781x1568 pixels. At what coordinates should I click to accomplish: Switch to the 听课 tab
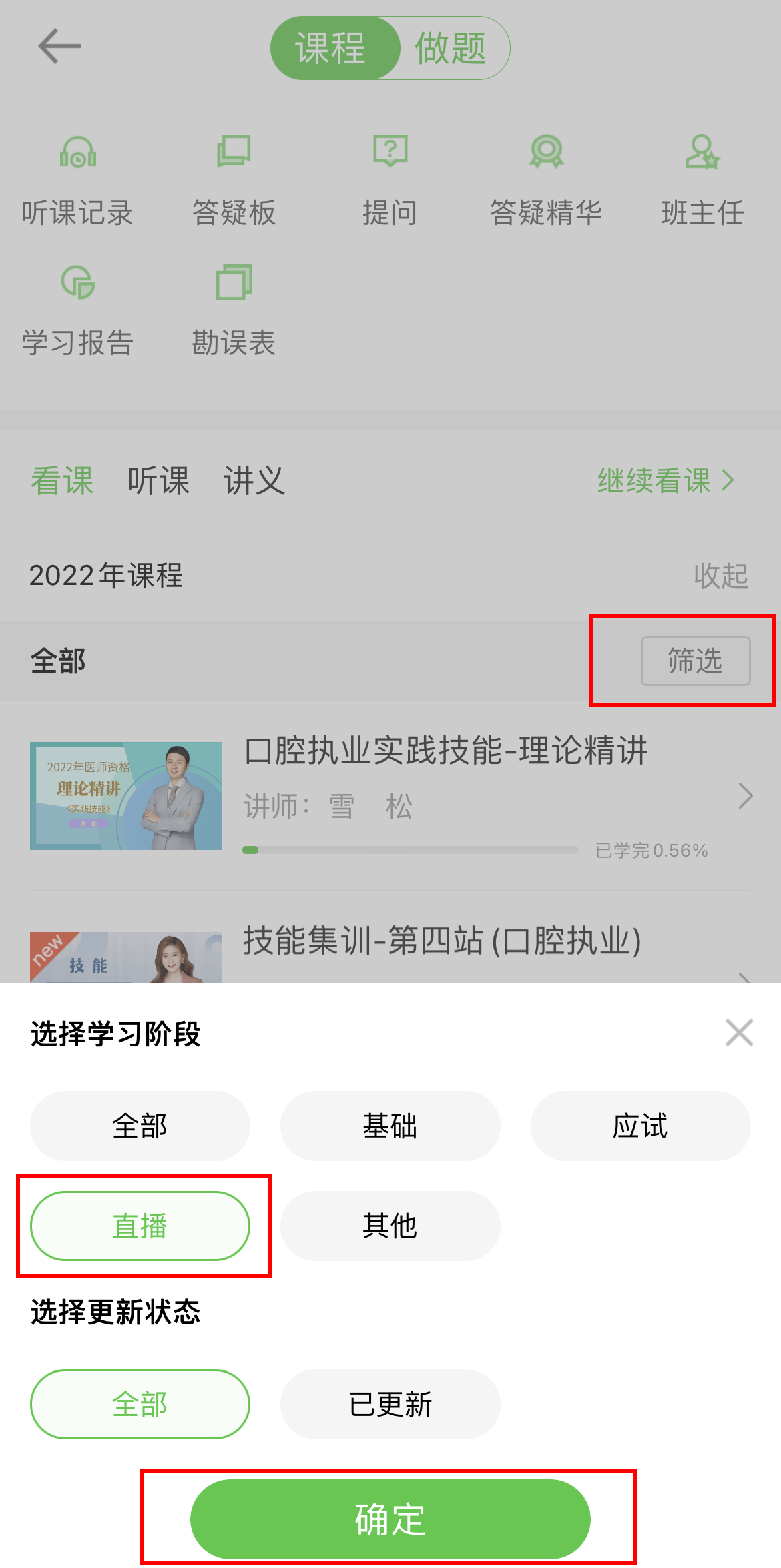158,480
